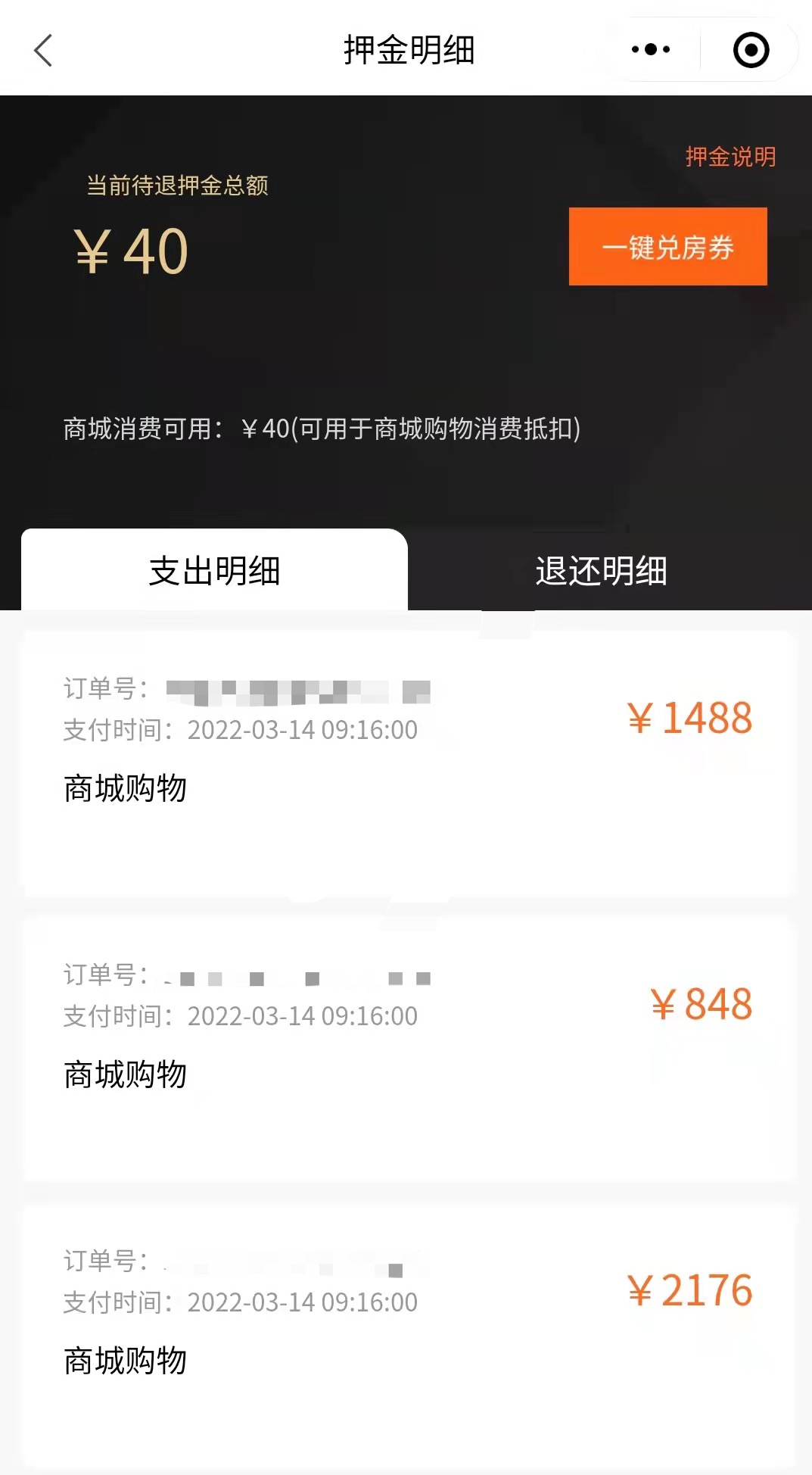Open the ¥1488 商城购物 record

point(409,763)
